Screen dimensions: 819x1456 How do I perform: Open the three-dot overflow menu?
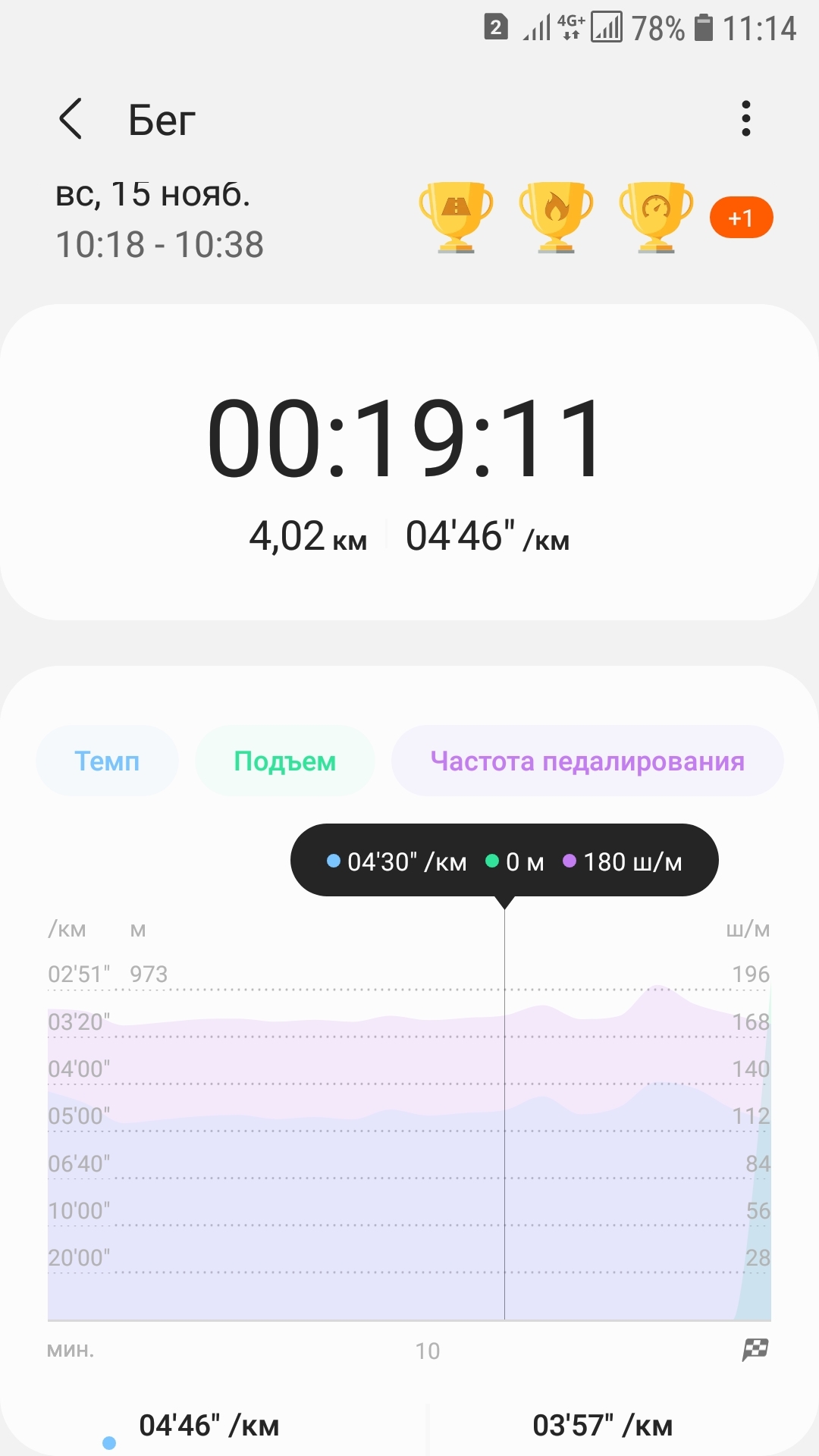click(746, 119)
